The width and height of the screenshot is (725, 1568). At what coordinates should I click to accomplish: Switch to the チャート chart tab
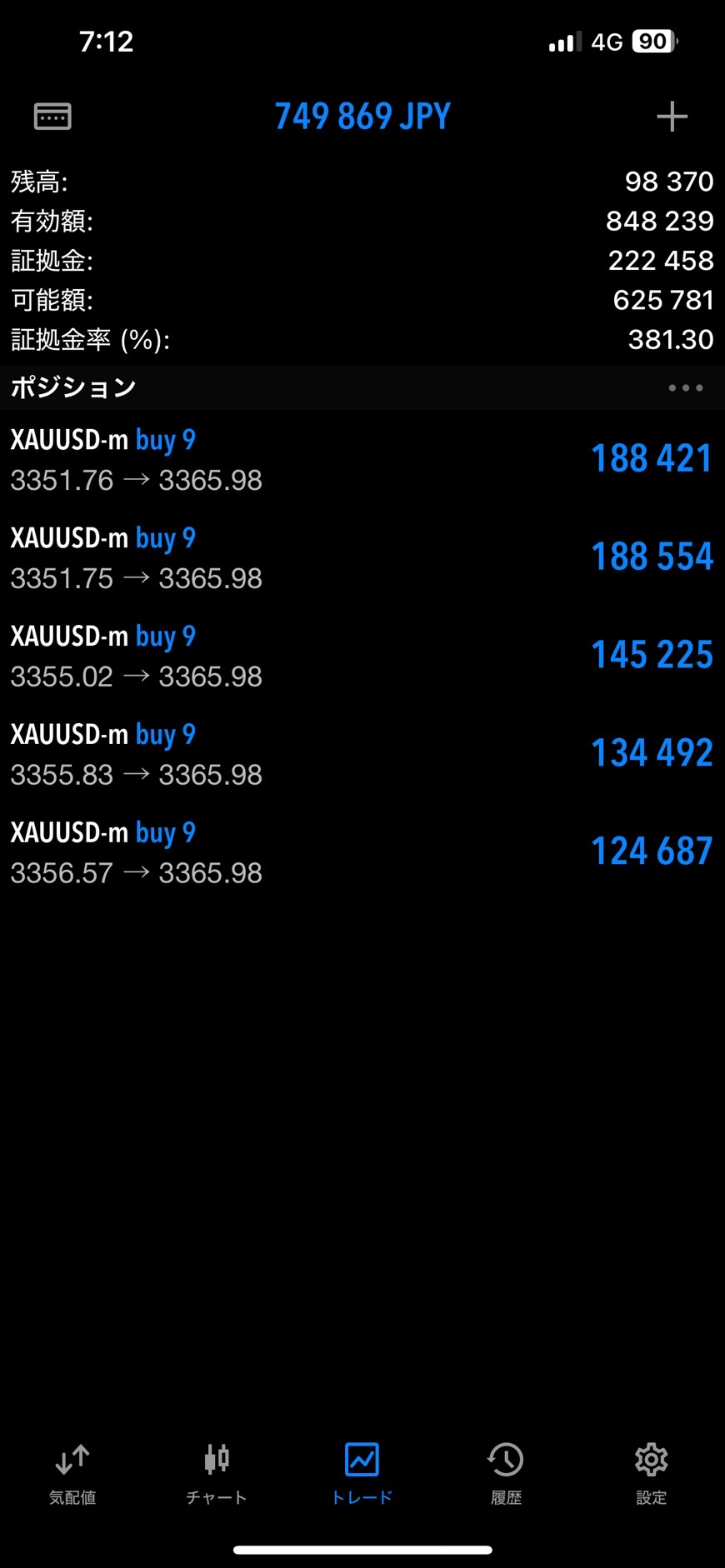217,1474
